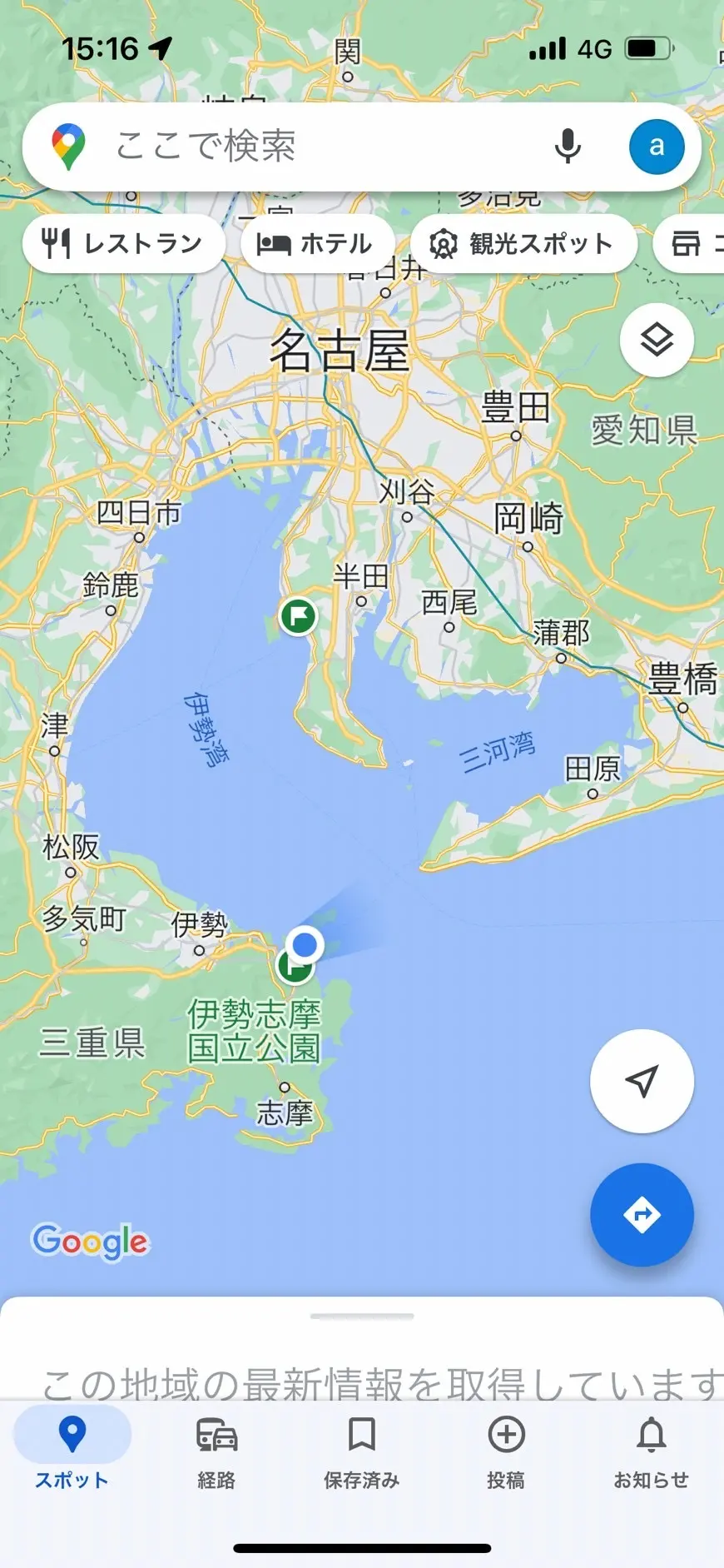Open the map layers selector

pos(656,341)
